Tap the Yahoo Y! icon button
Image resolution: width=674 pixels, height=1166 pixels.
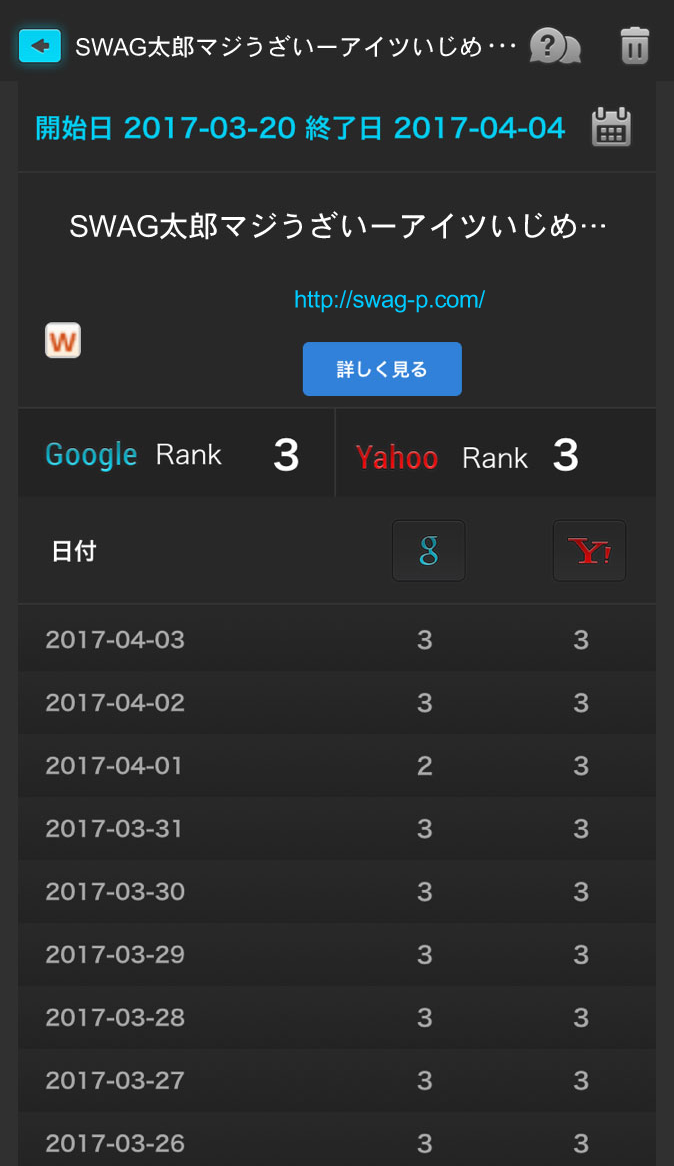point(589,550)
